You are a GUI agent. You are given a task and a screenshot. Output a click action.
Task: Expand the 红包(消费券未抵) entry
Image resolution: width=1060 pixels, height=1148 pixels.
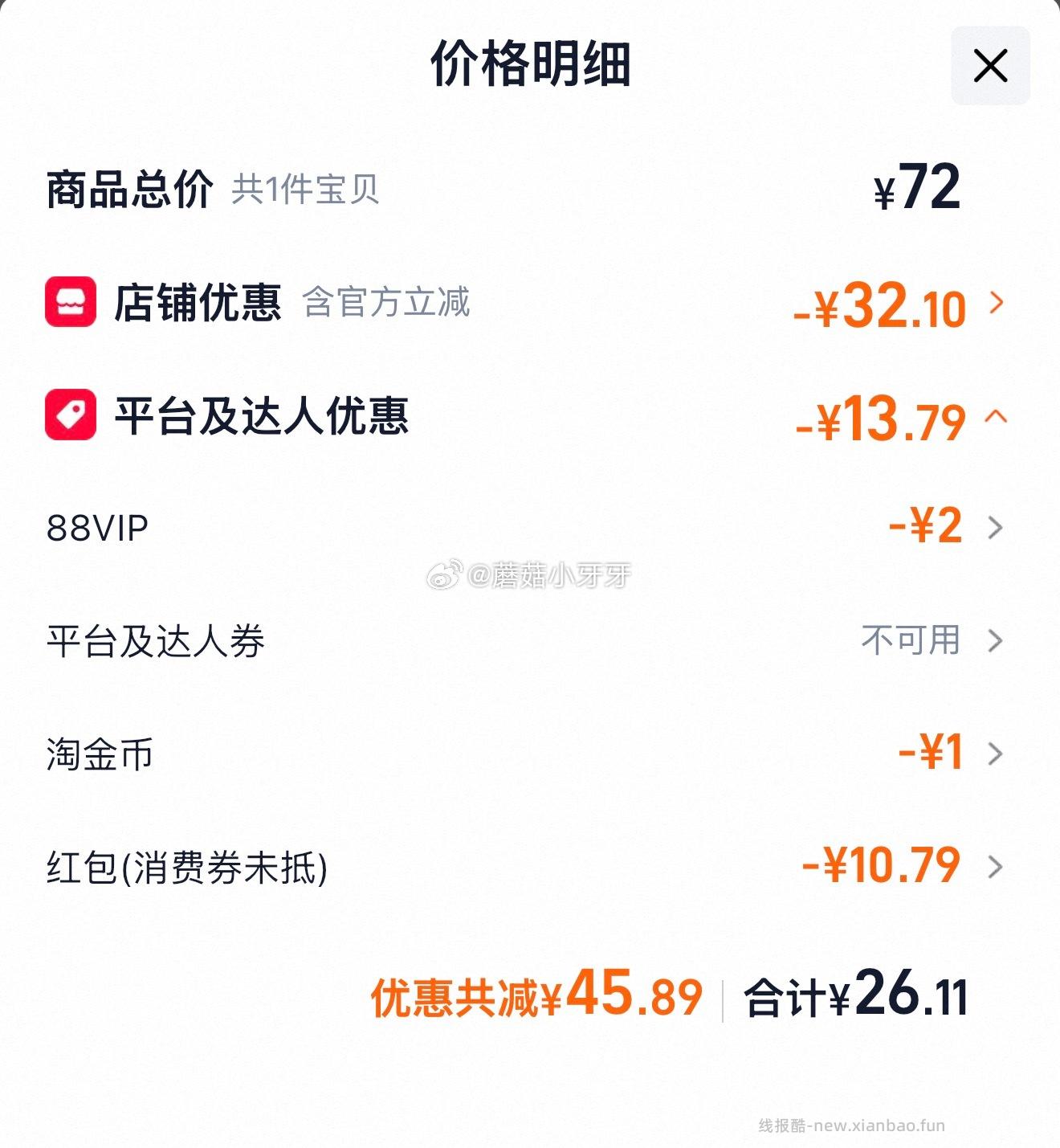coord(997,864)
